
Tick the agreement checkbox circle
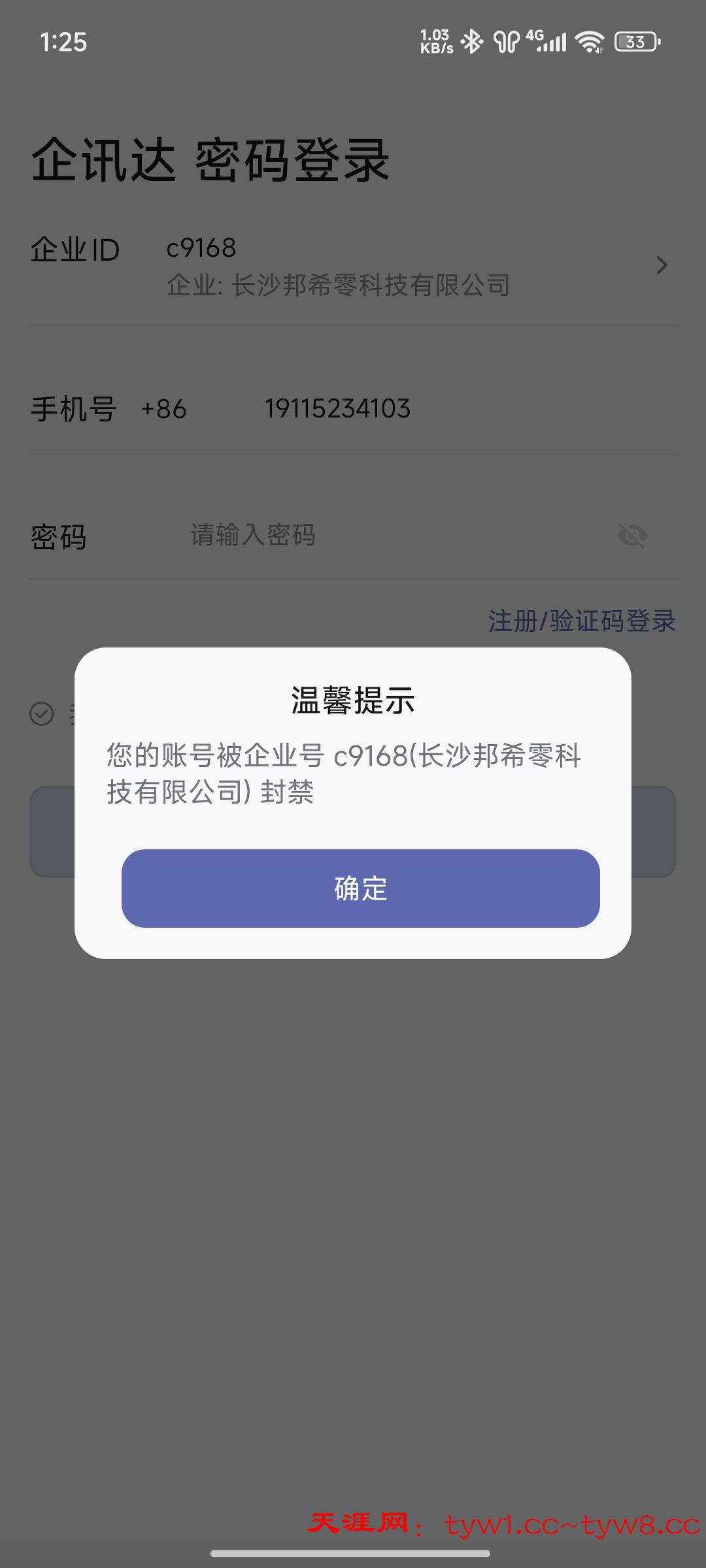[42, 713]
